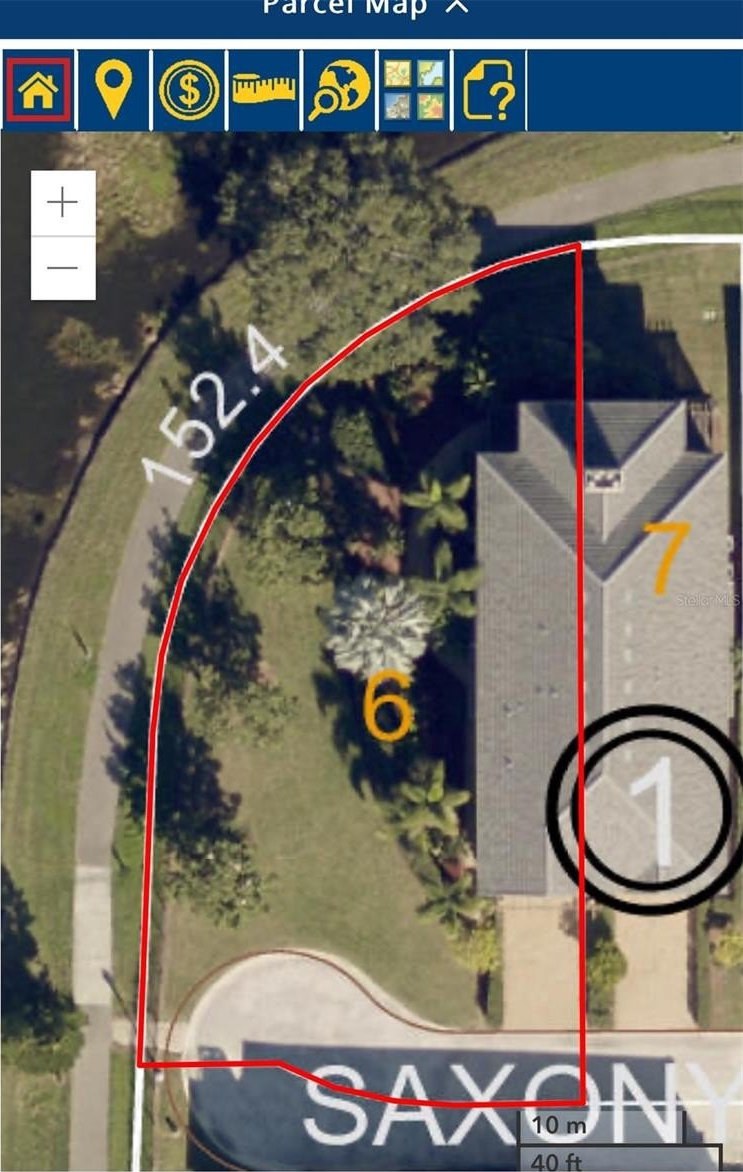
Task: Open the location pin tool
Action: click(114, 91)
